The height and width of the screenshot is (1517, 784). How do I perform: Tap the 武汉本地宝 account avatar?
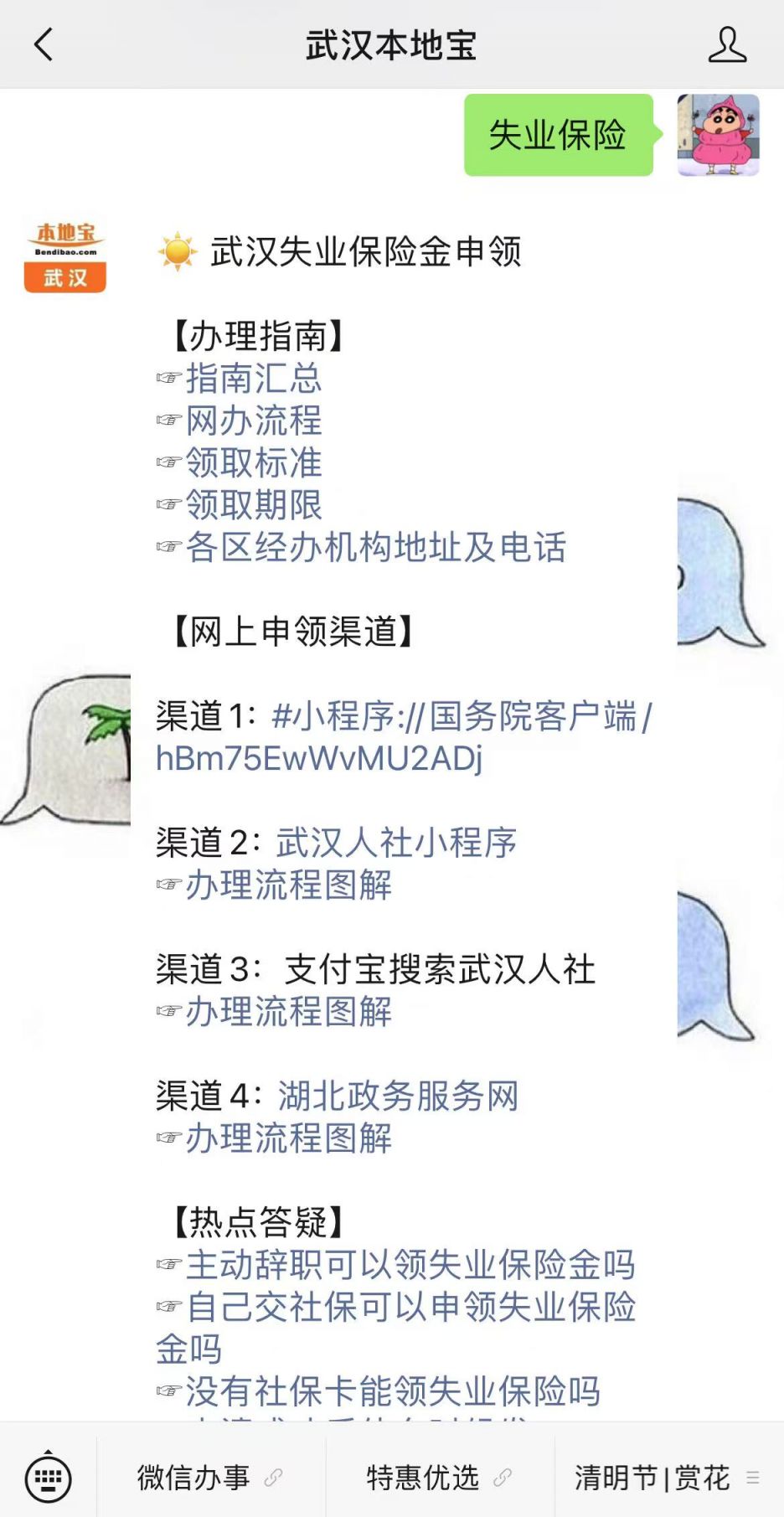pyautogui.click(x=65, y=256)
